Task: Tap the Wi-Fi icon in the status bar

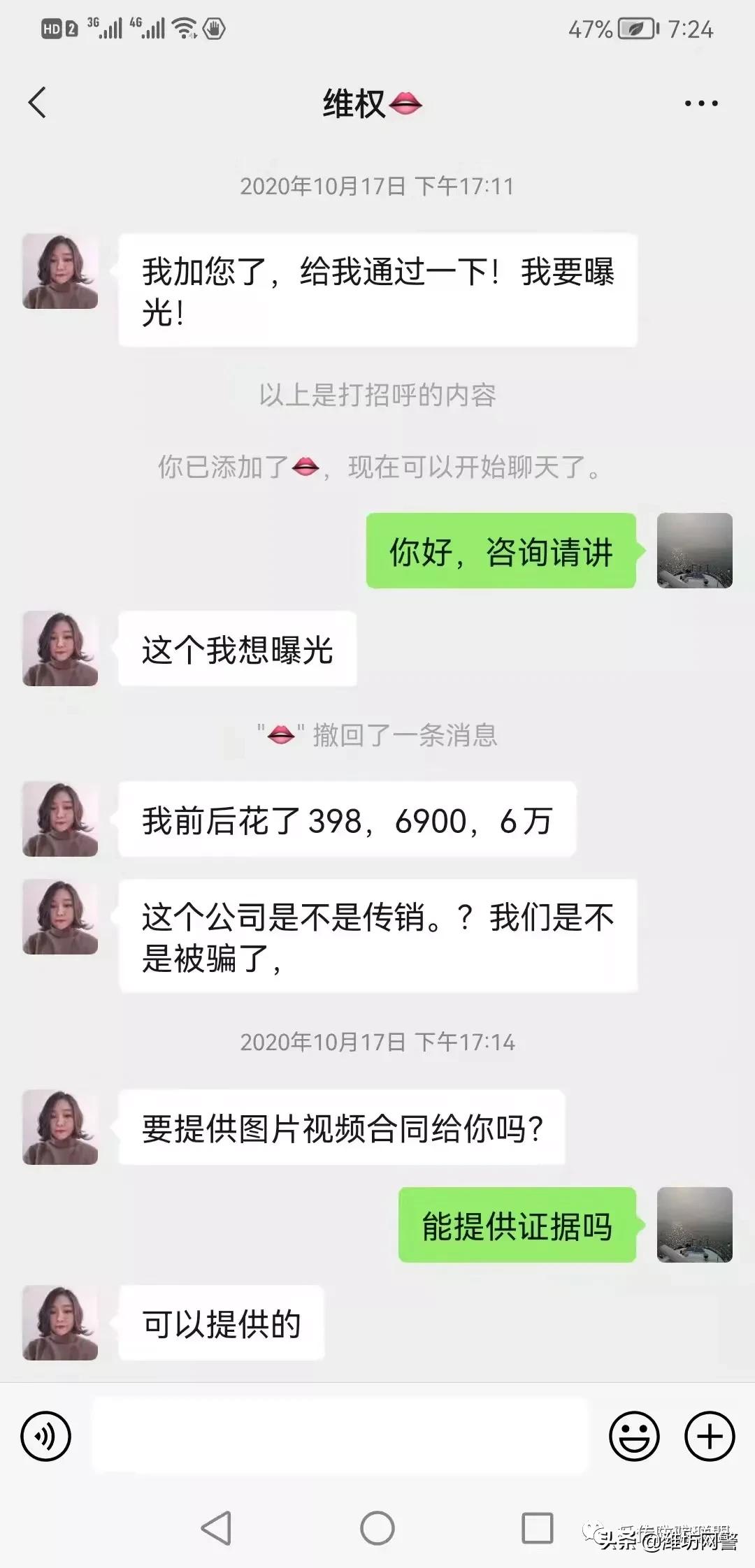Action: 183,29
